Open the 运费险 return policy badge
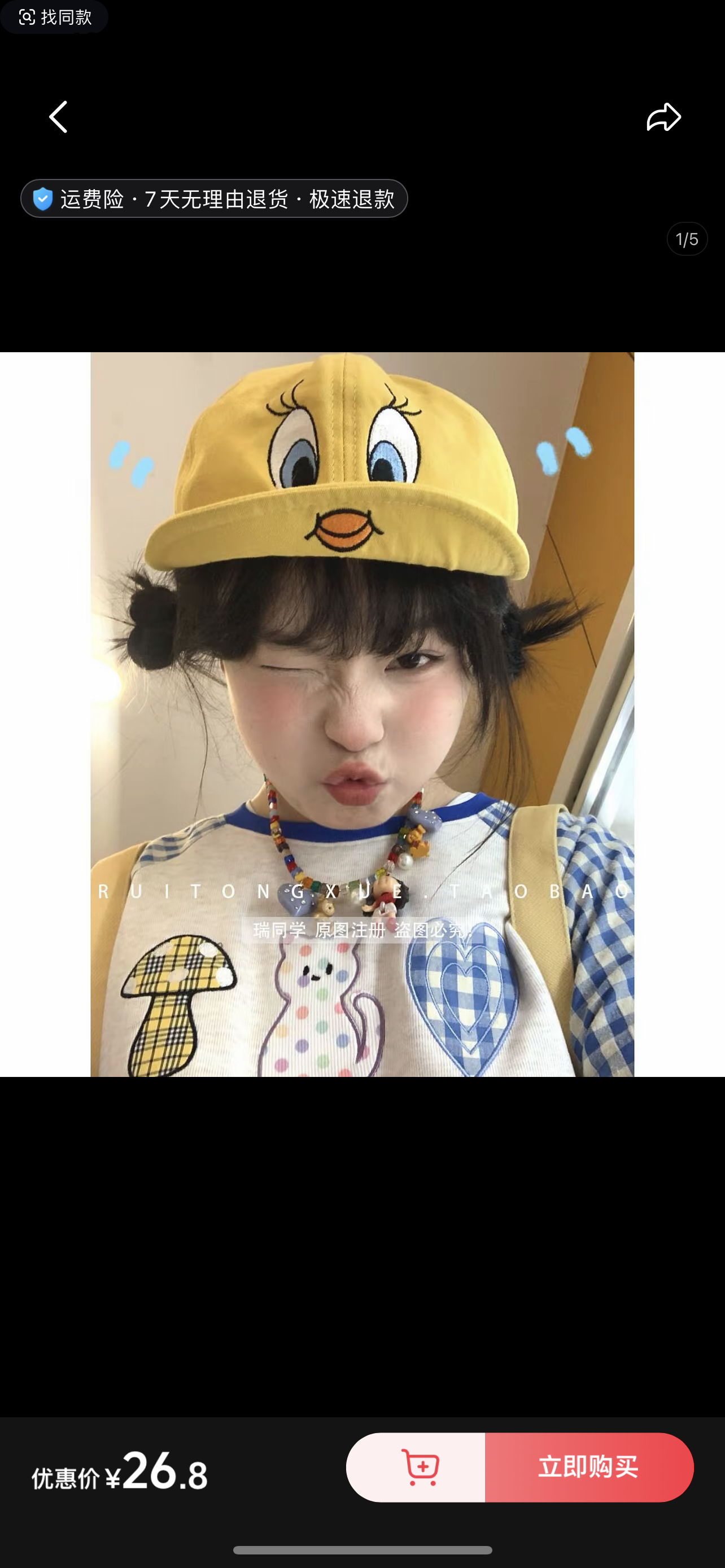The image size is (725, 1568). (213, 199)
